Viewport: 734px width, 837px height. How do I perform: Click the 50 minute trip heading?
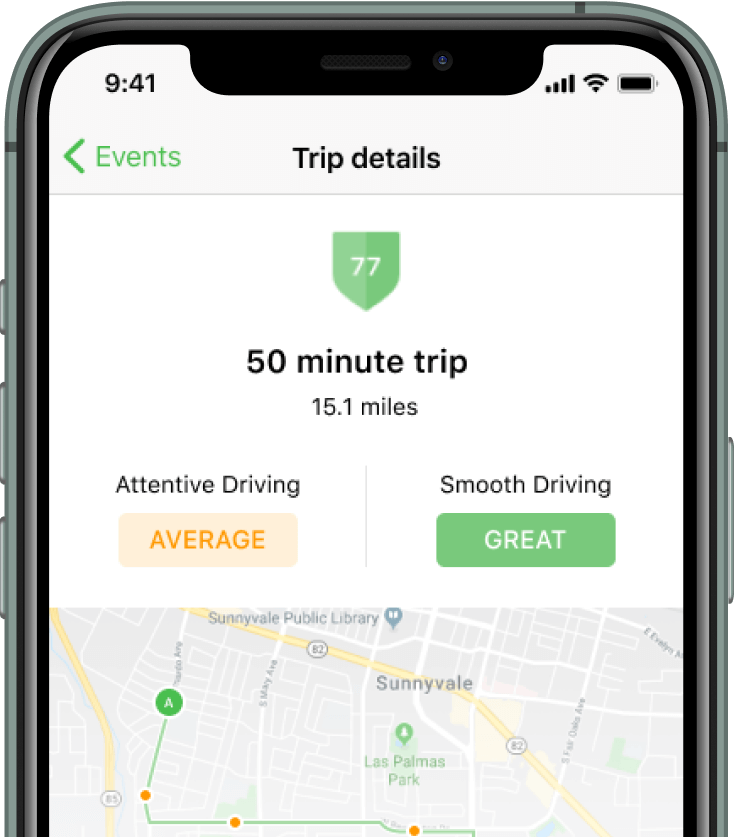[356, 362]
